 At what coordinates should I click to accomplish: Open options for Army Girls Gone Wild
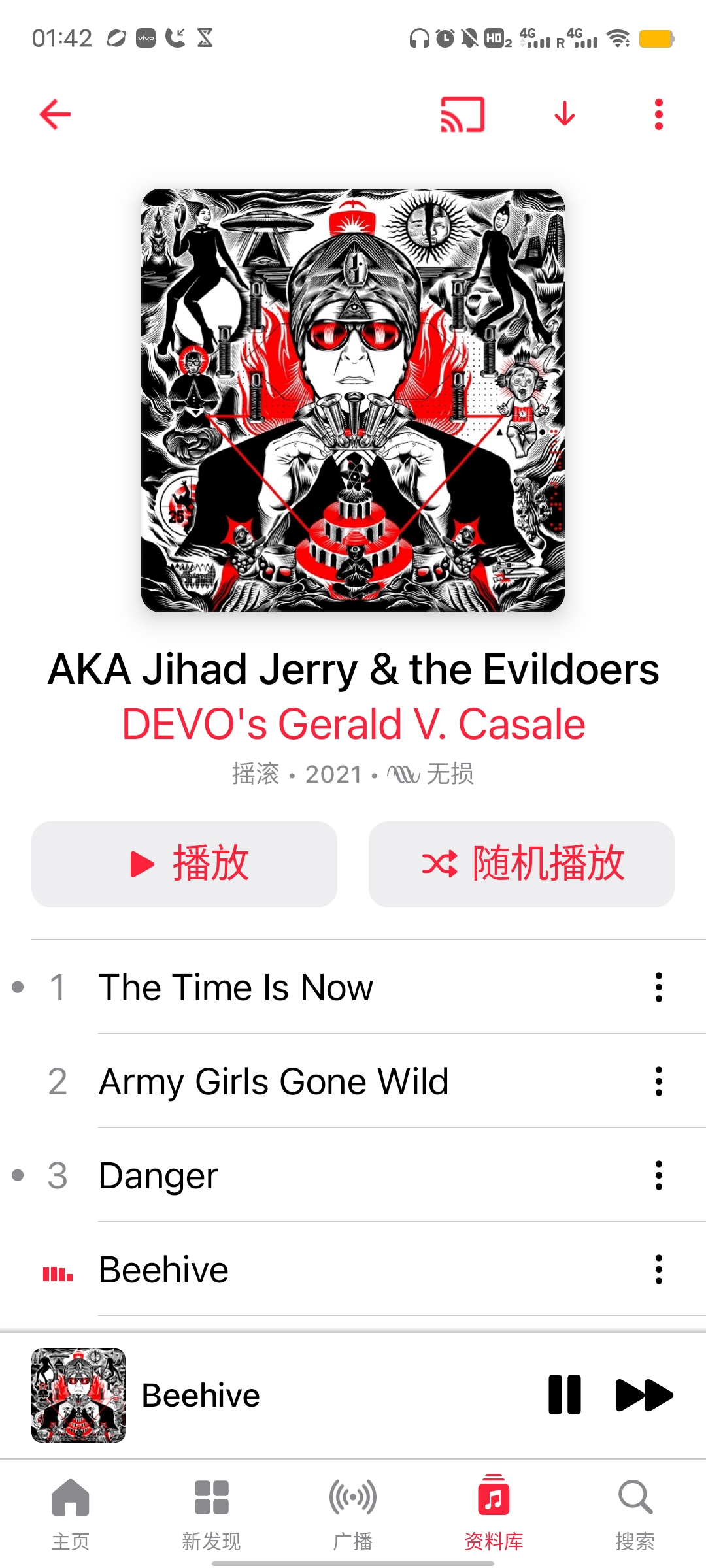point(658,1081)
